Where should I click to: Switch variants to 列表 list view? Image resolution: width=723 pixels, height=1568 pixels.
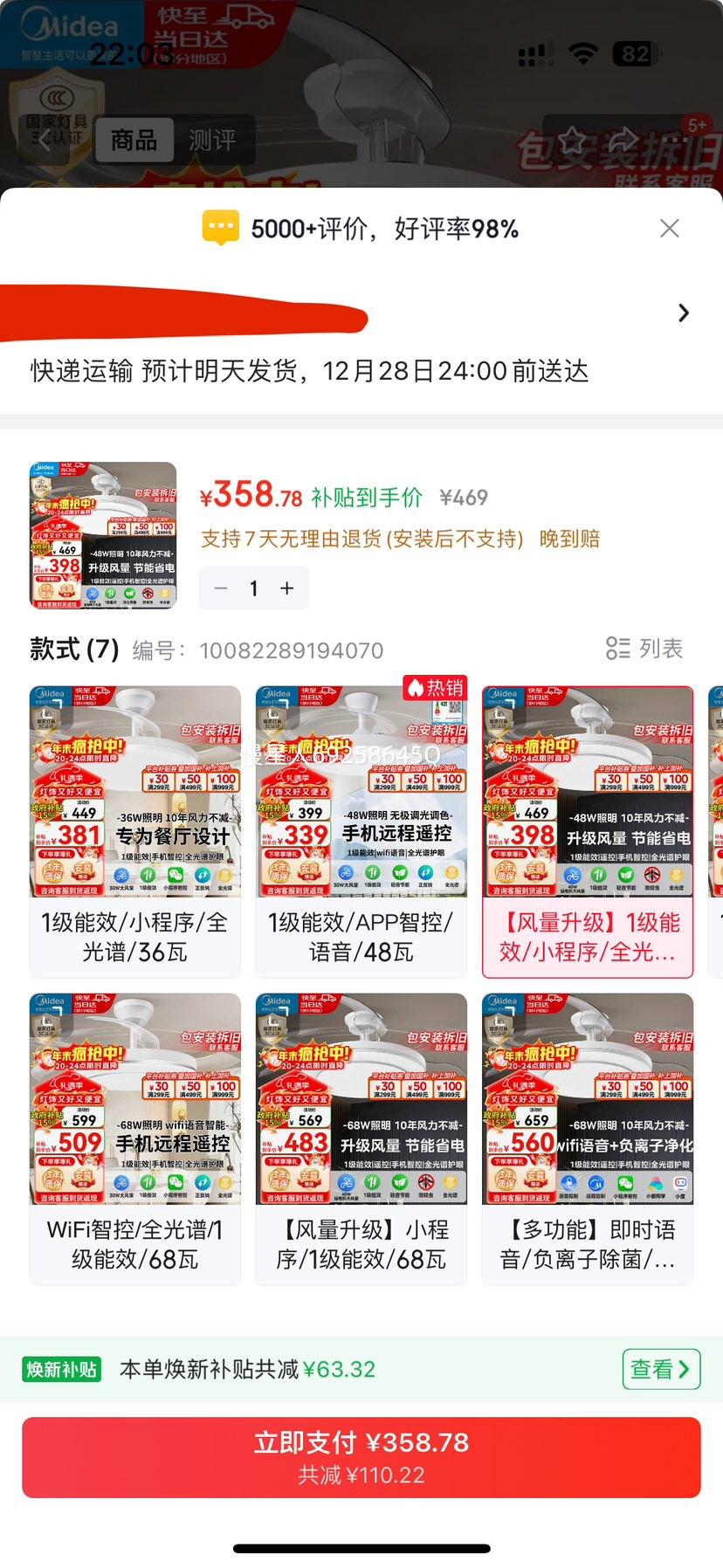point(644,649)
